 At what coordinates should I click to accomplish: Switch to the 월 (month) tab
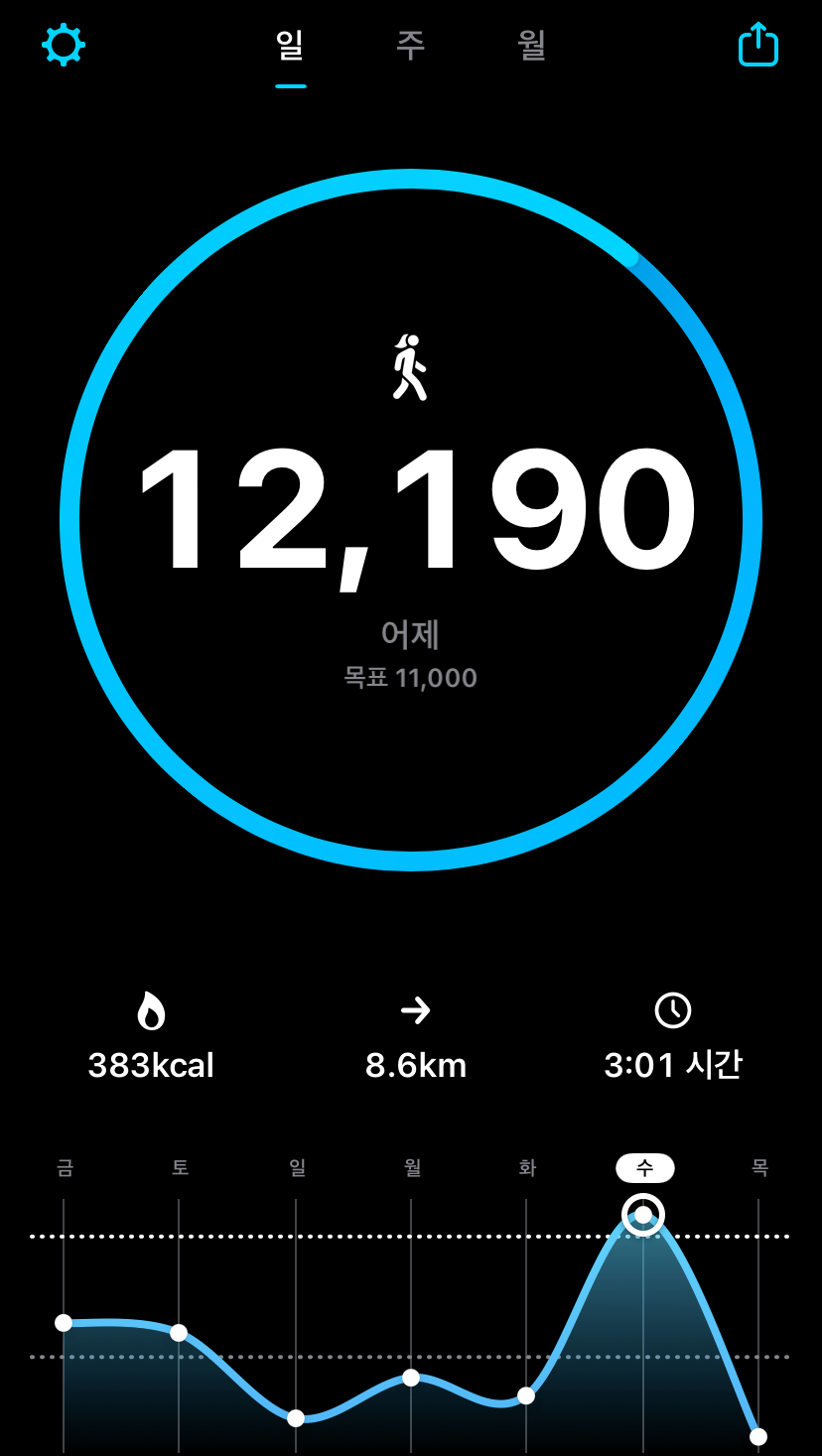[x=532, y=45]
